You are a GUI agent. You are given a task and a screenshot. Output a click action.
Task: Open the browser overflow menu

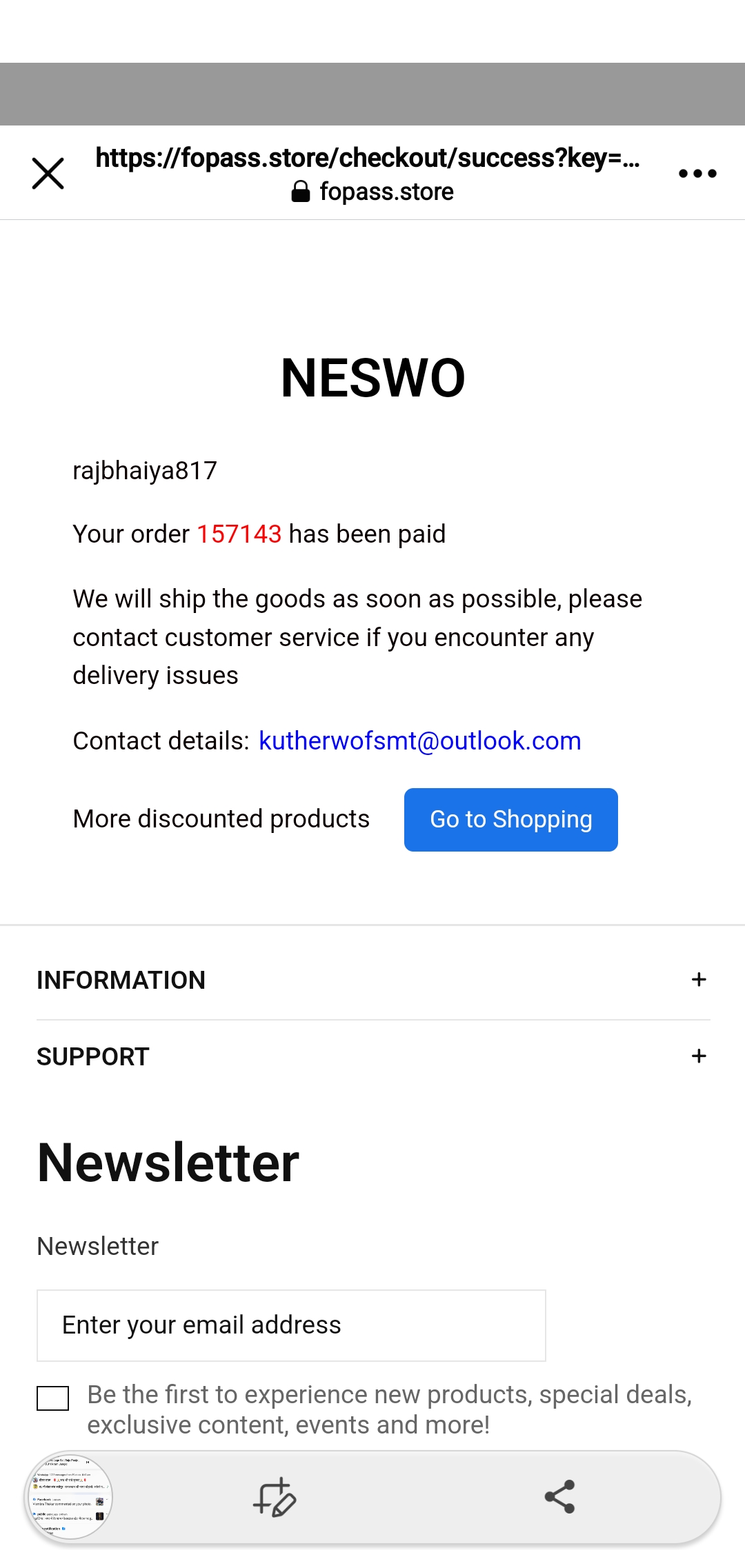(697, 173)
